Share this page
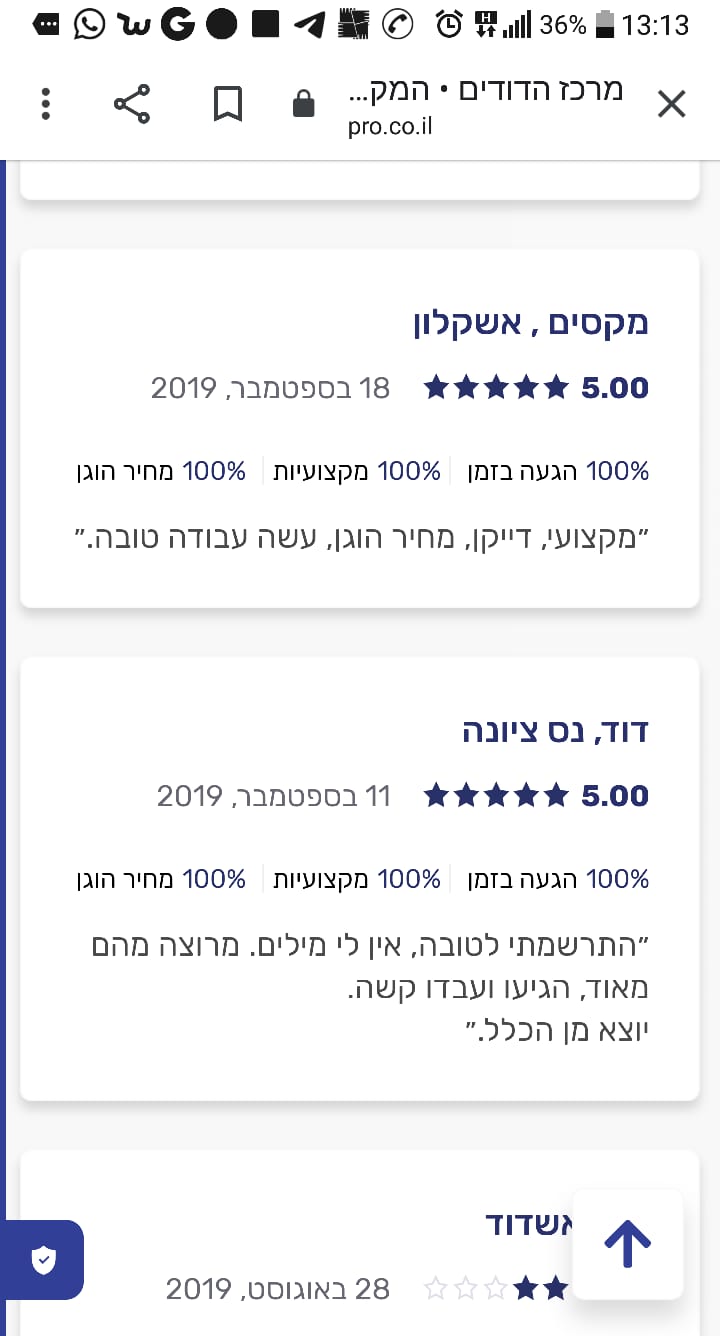Viewport: 720px width, 1336px height. tap(132, 104)
